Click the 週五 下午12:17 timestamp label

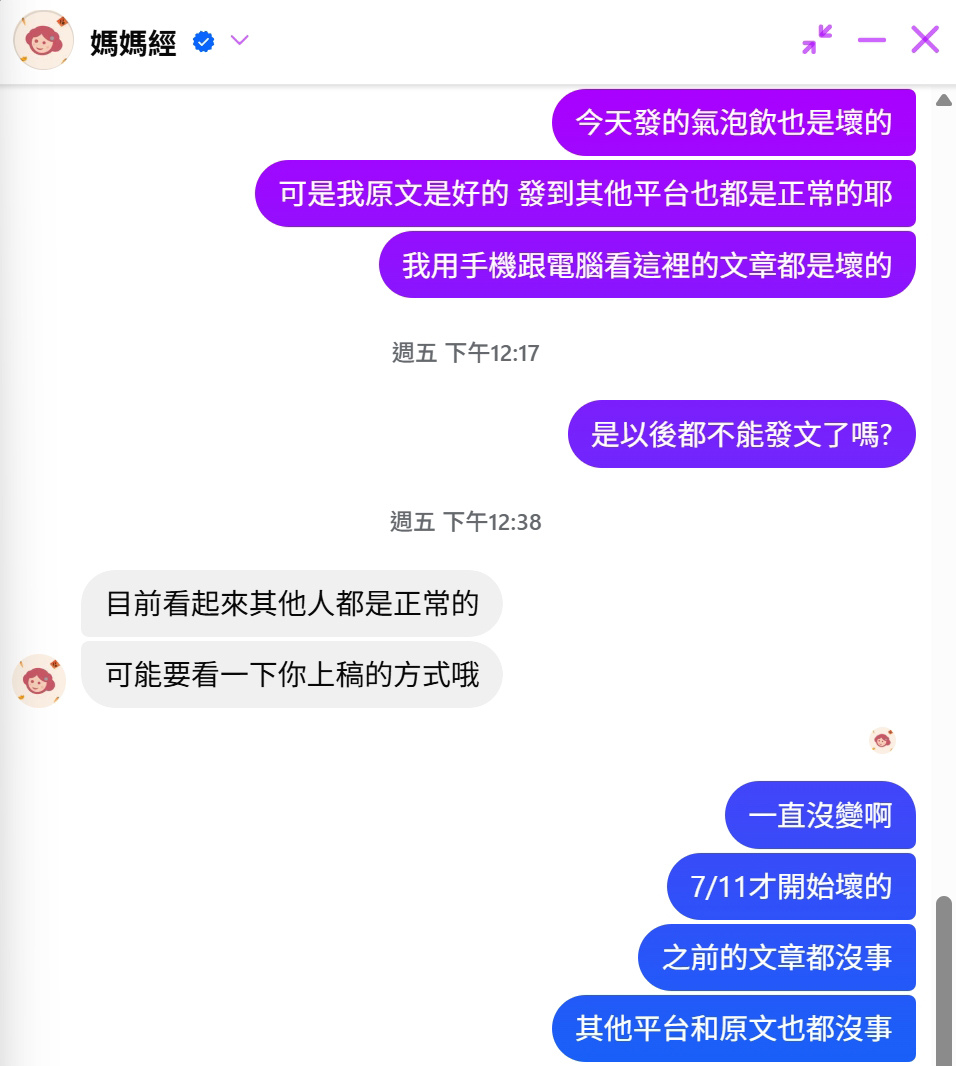pyautogui.click(x=464, y=352)
